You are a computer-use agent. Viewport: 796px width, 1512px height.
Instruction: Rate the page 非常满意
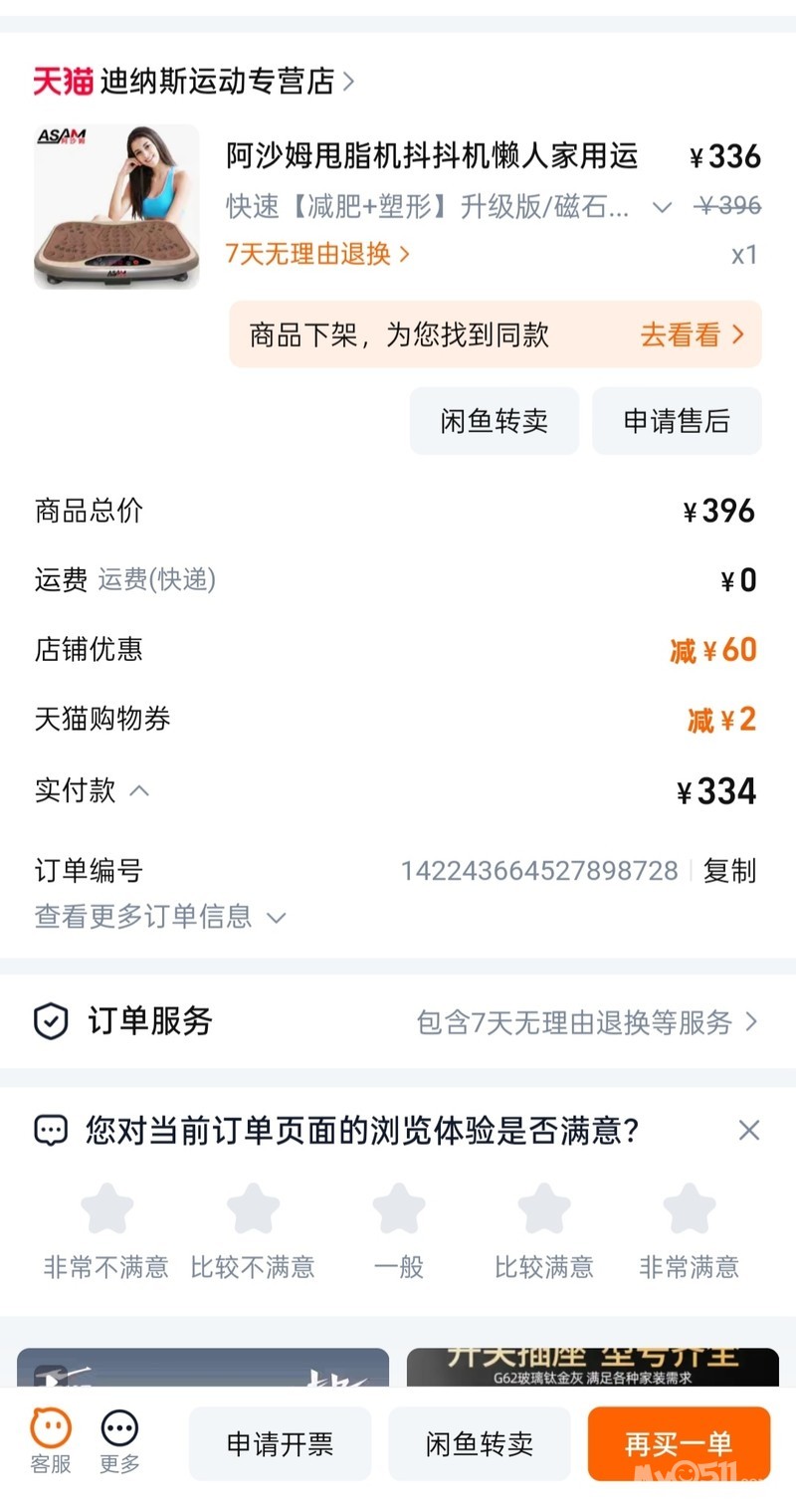point(689,1209)
